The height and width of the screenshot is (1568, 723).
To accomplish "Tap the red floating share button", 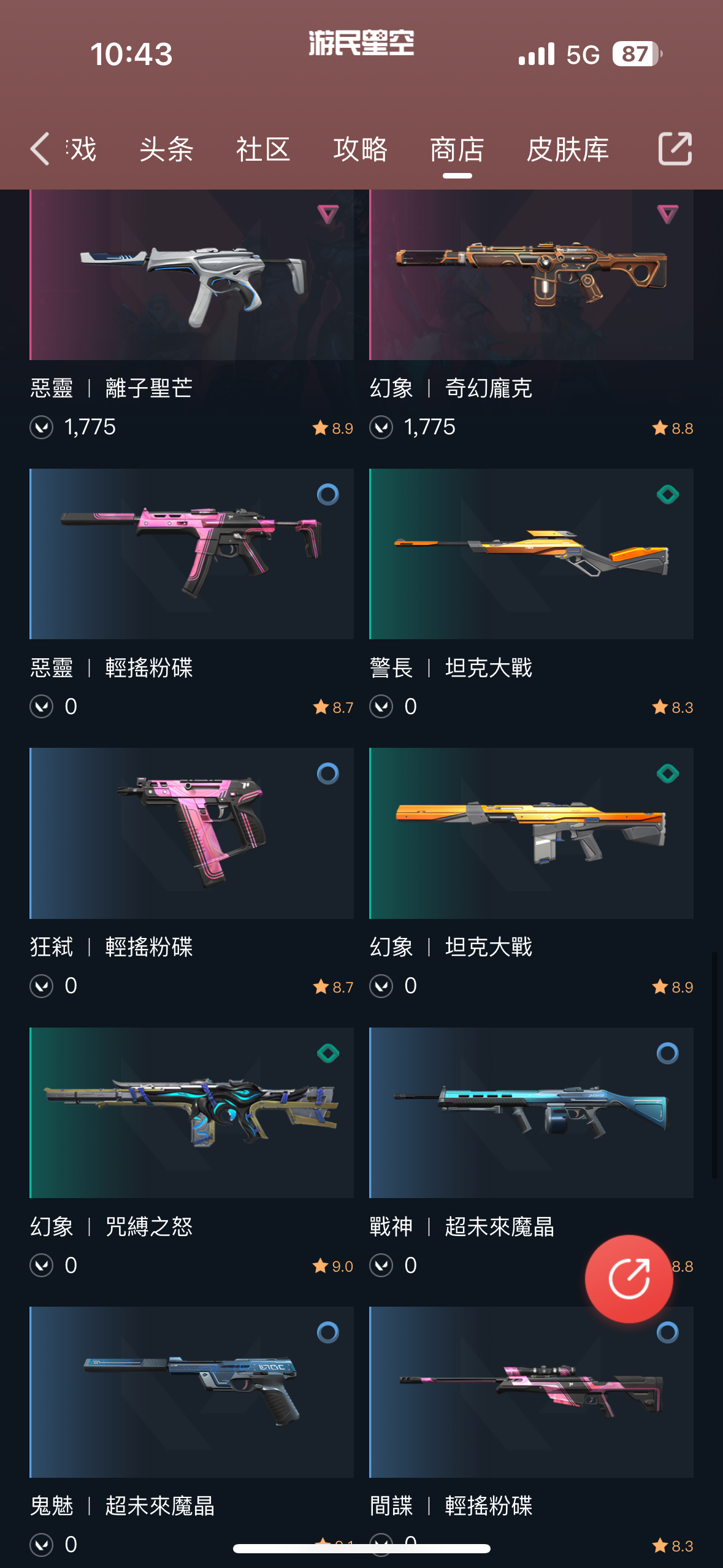I will (629, 1279).
